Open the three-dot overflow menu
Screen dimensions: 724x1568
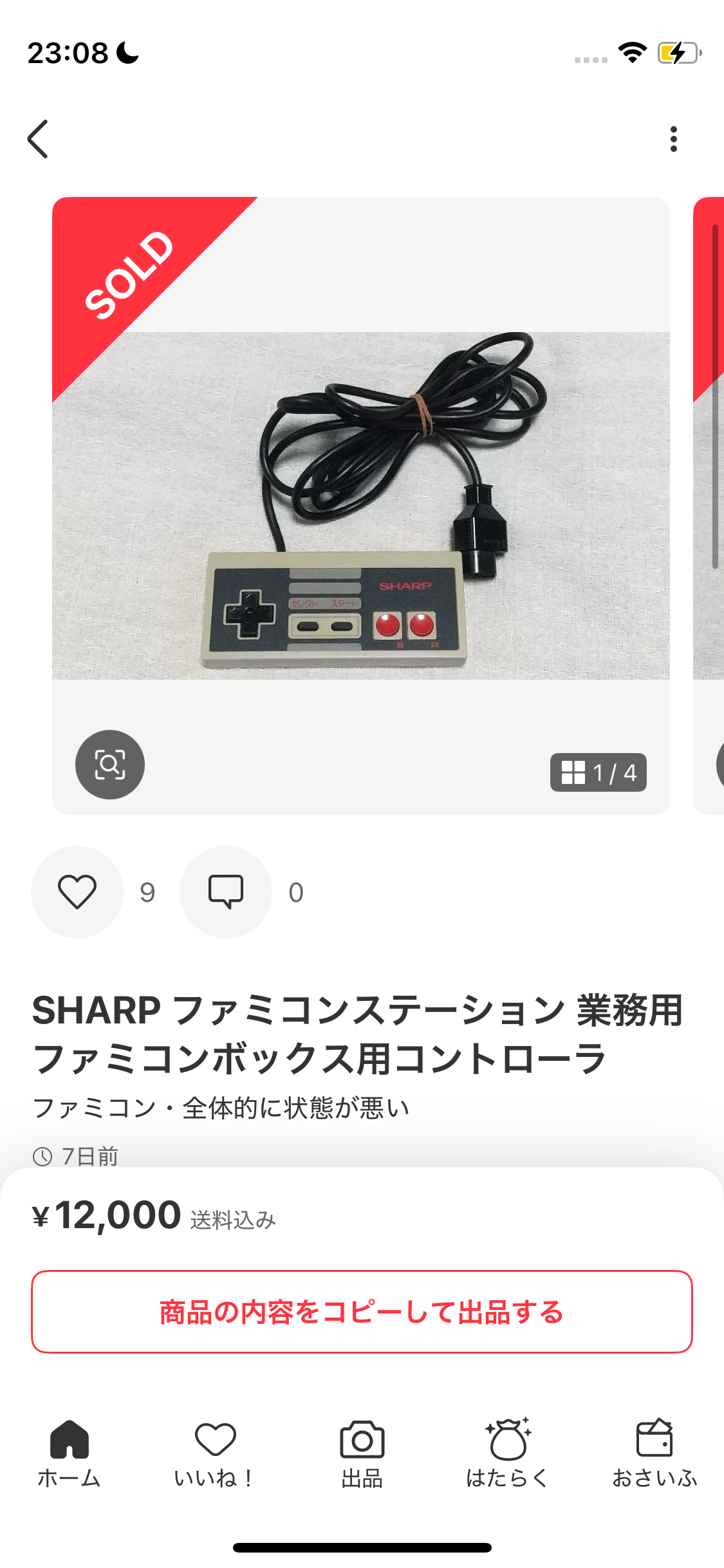point(673,139)
